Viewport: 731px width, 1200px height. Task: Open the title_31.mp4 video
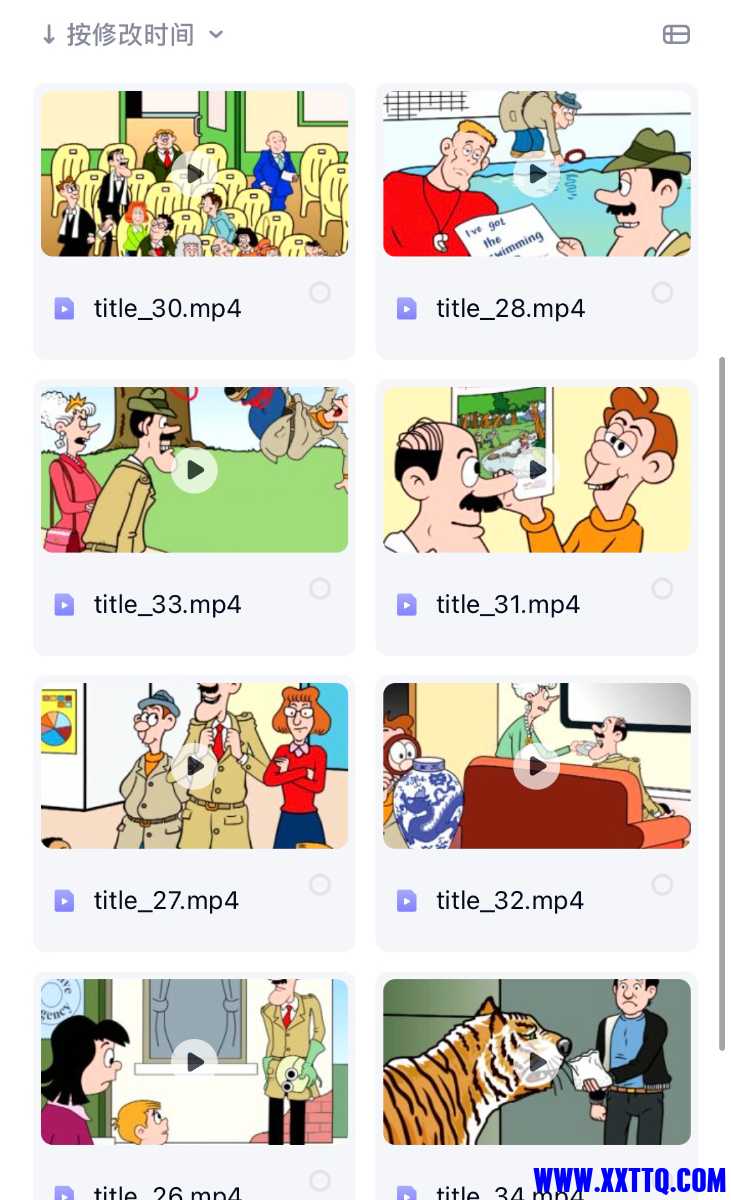(x=537, y=470)
